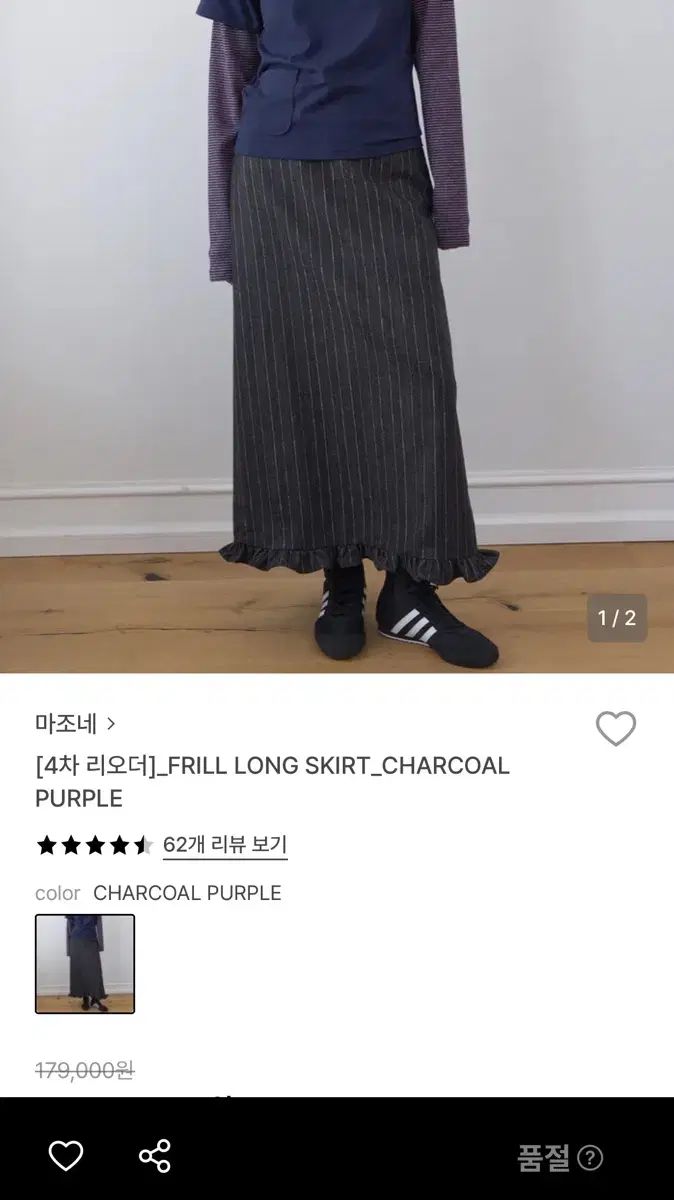This screenshot has height=1200, width=674.
Task: Add product to wishlist with heart beside title
Action: tap(615, 729)
